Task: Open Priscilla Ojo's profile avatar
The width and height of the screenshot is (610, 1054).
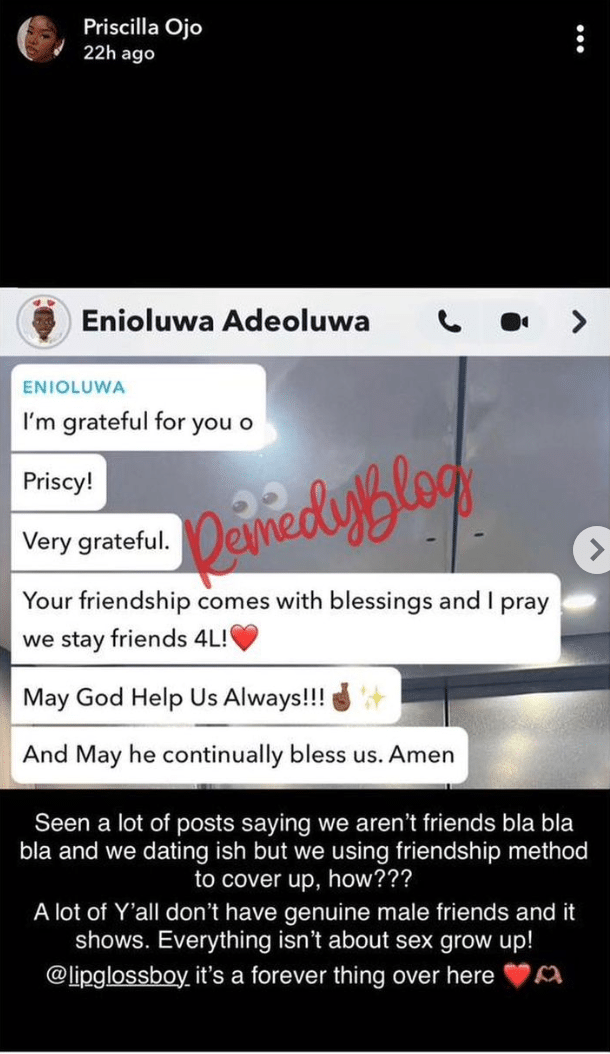Action: pyautogui.click(x=41, y=40)
